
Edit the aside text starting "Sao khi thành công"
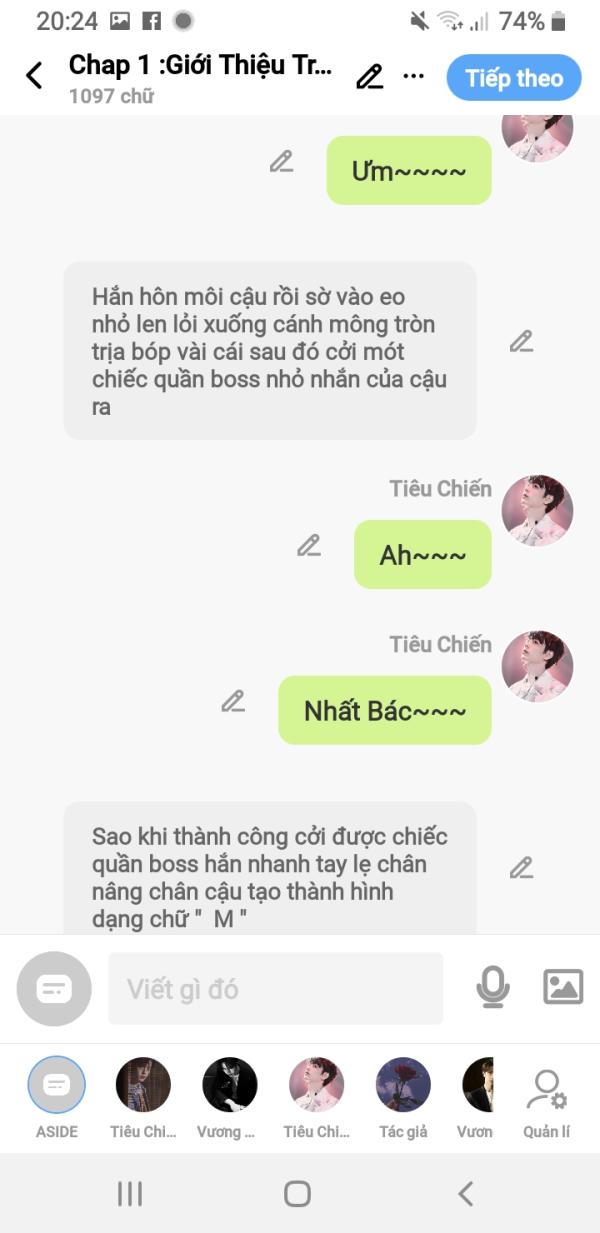pos(521,867)
